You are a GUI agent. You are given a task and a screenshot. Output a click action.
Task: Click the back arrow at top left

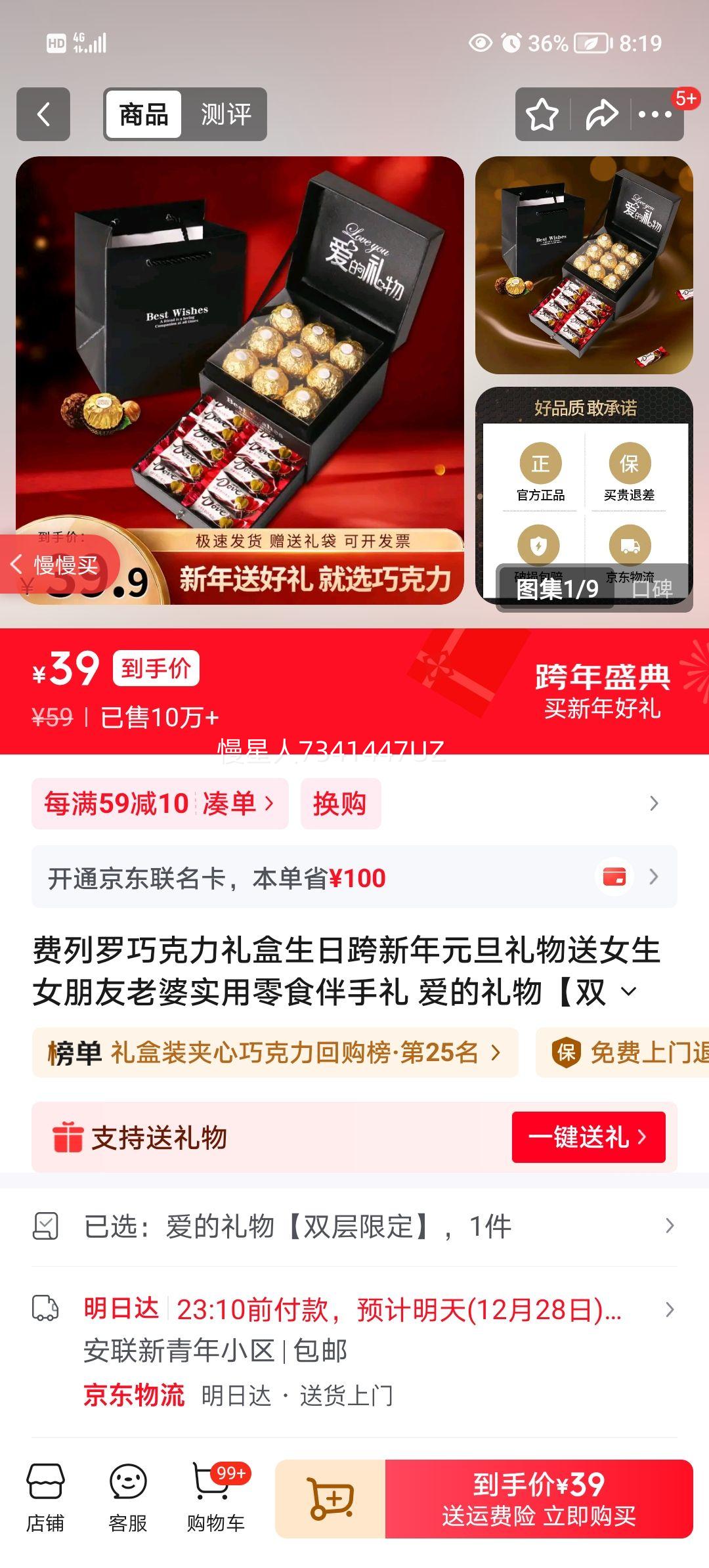point(44,114)
